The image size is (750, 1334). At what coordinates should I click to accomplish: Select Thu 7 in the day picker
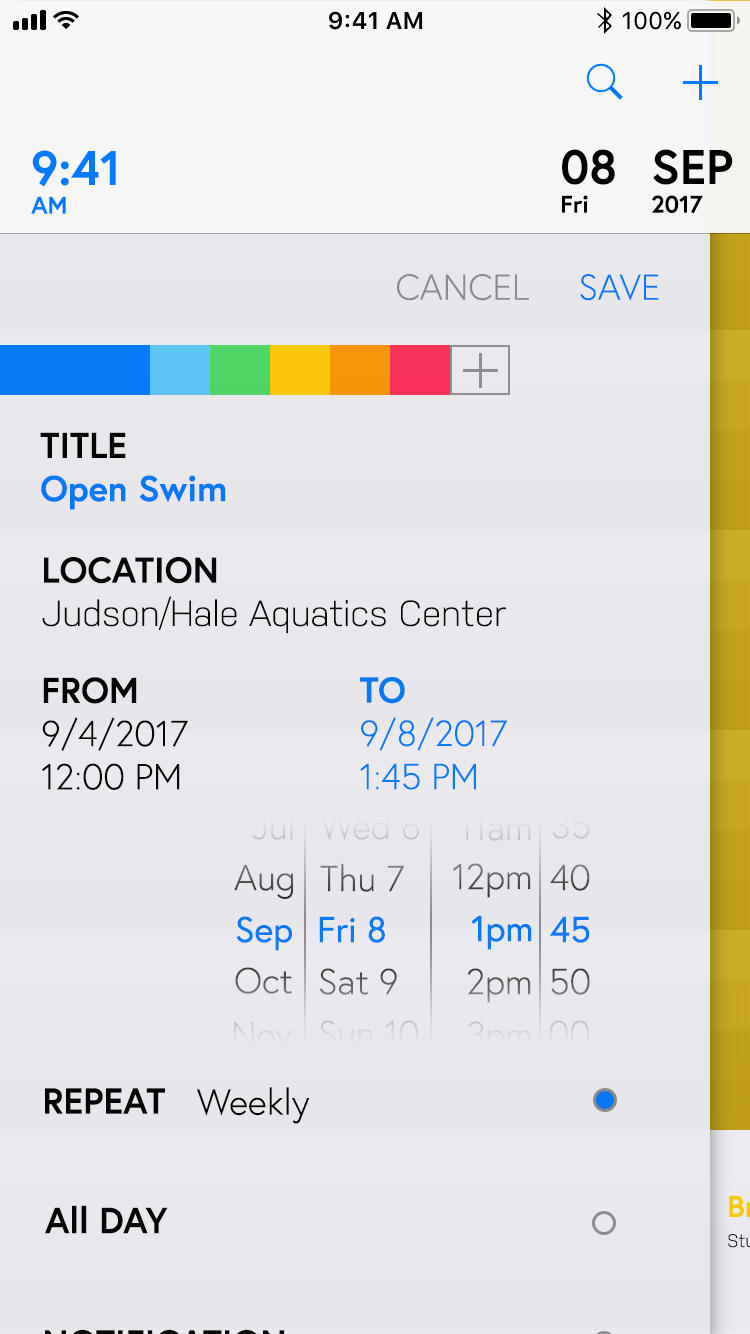(362, 879)
